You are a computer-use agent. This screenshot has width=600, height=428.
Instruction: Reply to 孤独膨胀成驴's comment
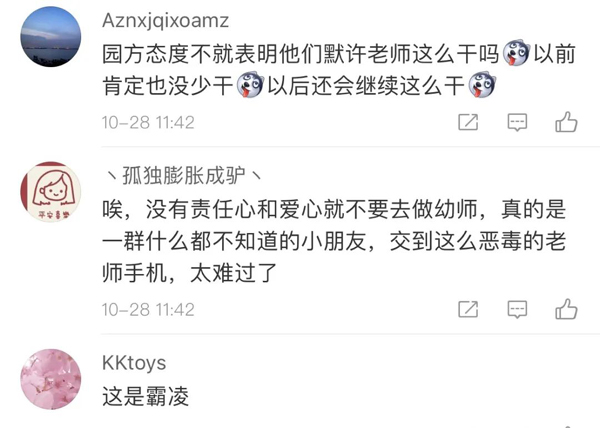coord(517,309)
